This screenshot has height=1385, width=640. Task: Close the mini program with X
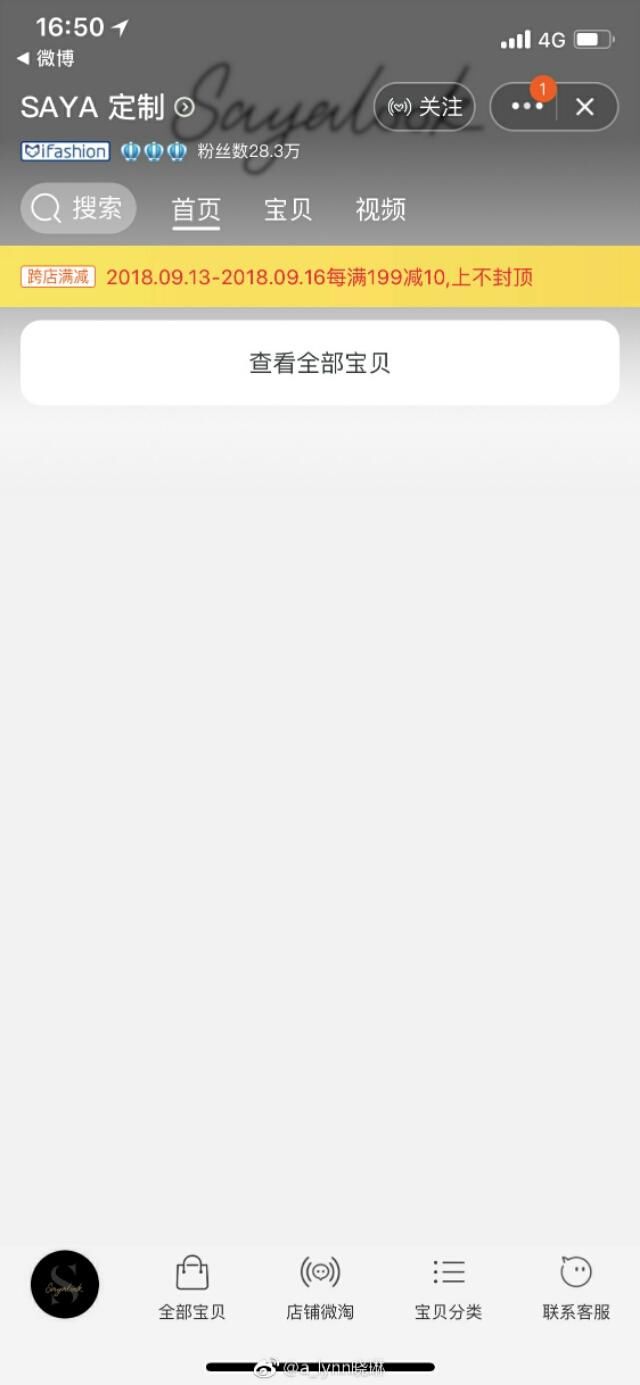click(x=585, y=107)
